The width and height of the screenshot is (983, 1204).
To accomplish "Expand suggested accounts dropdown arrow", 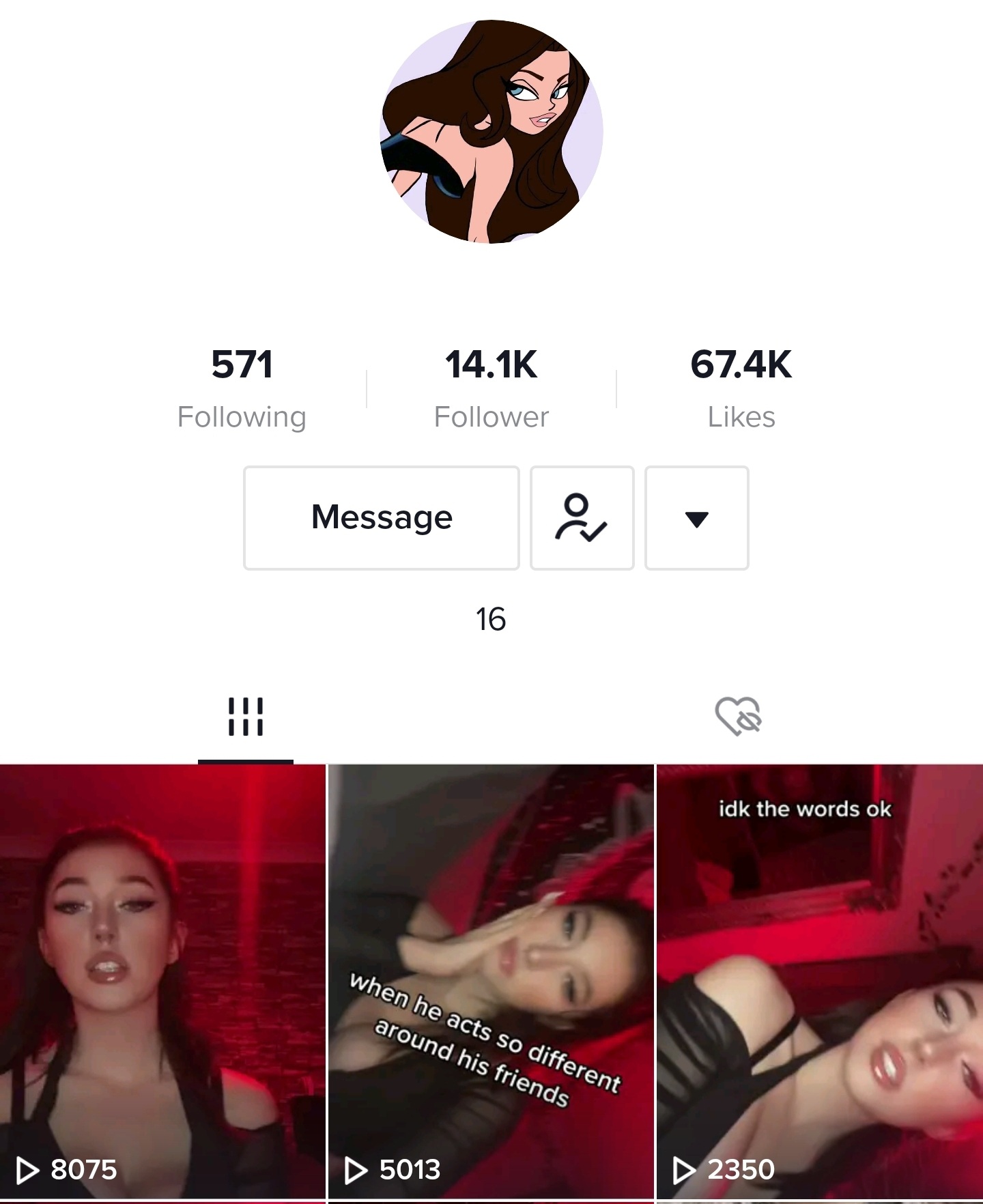I will coord(696,518).
